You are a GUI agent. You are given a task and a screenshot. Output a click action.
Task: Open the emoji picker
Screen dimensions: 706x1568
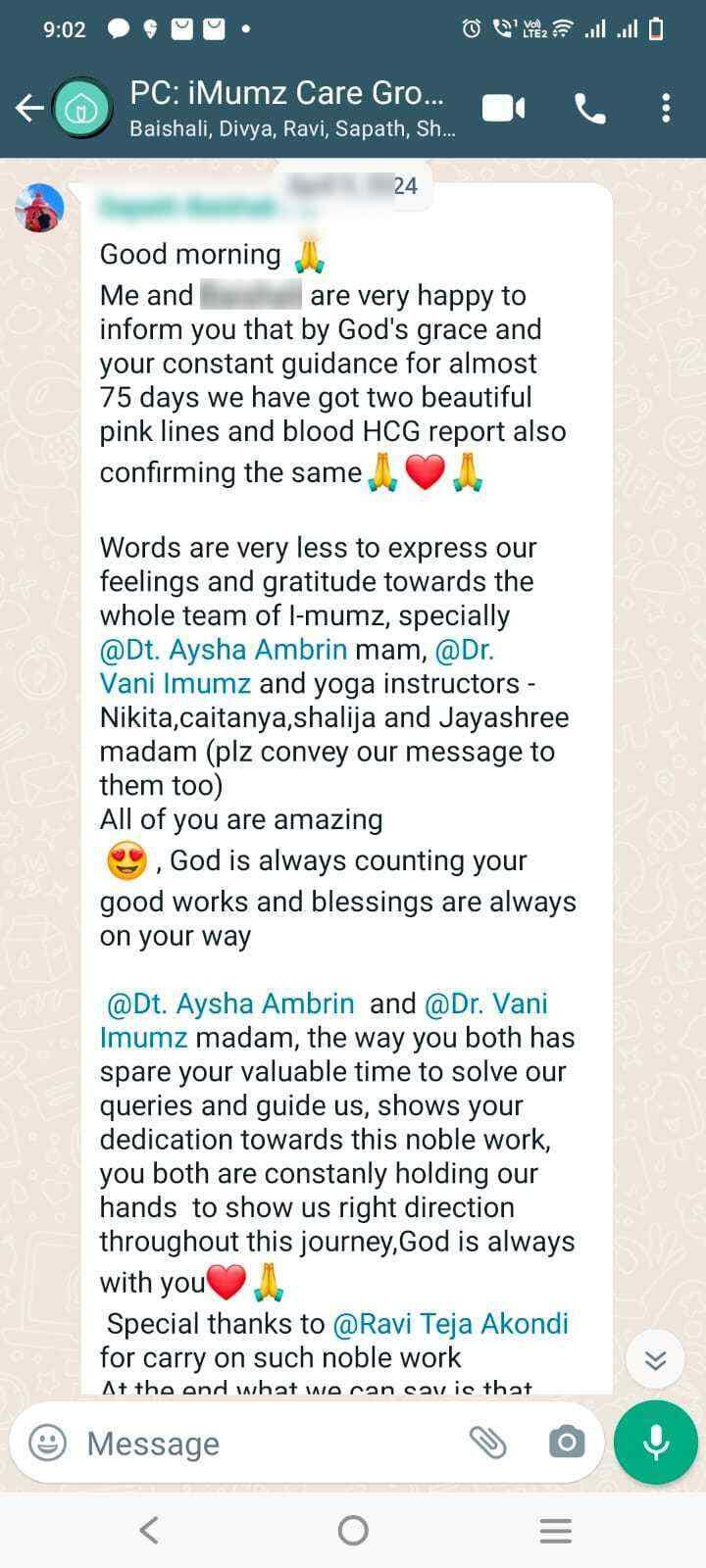click(48, 1443)
